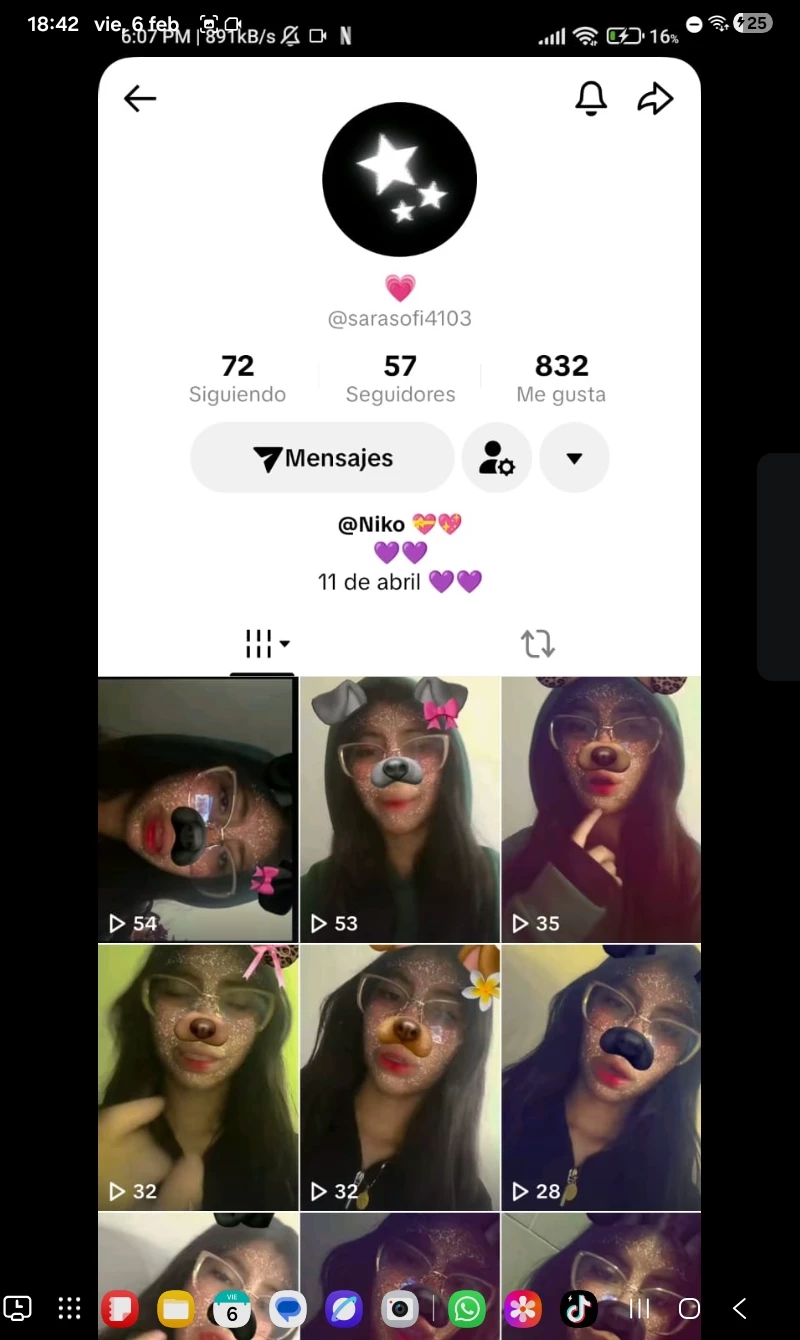Open the Camera app from the taskbar

click(400, 1308)
